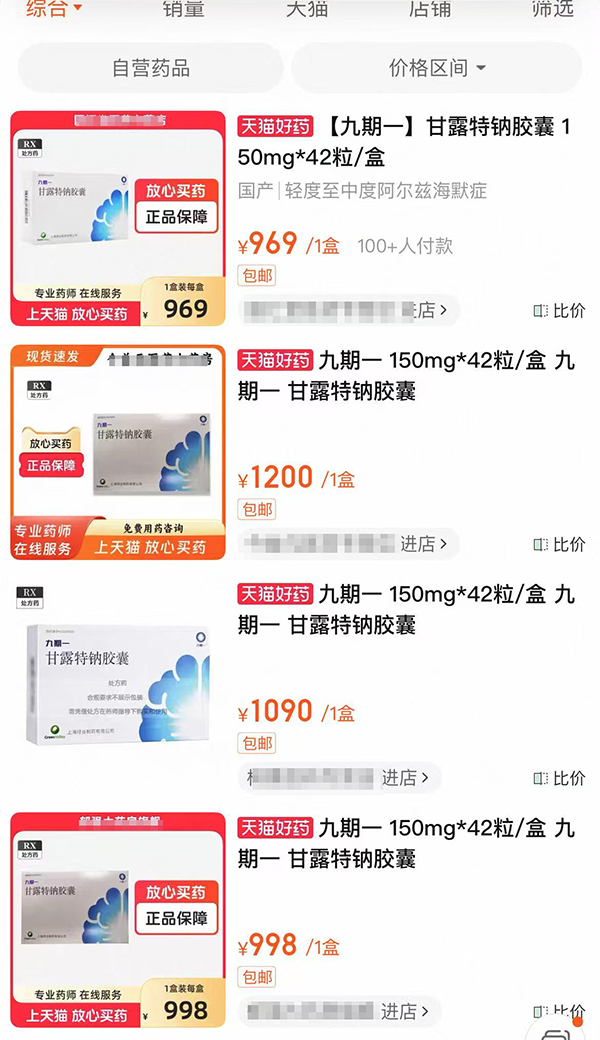Expand the 价格区间 dropdown
This screenshot has height=1040, width=600.
click(x=437, y=68)
